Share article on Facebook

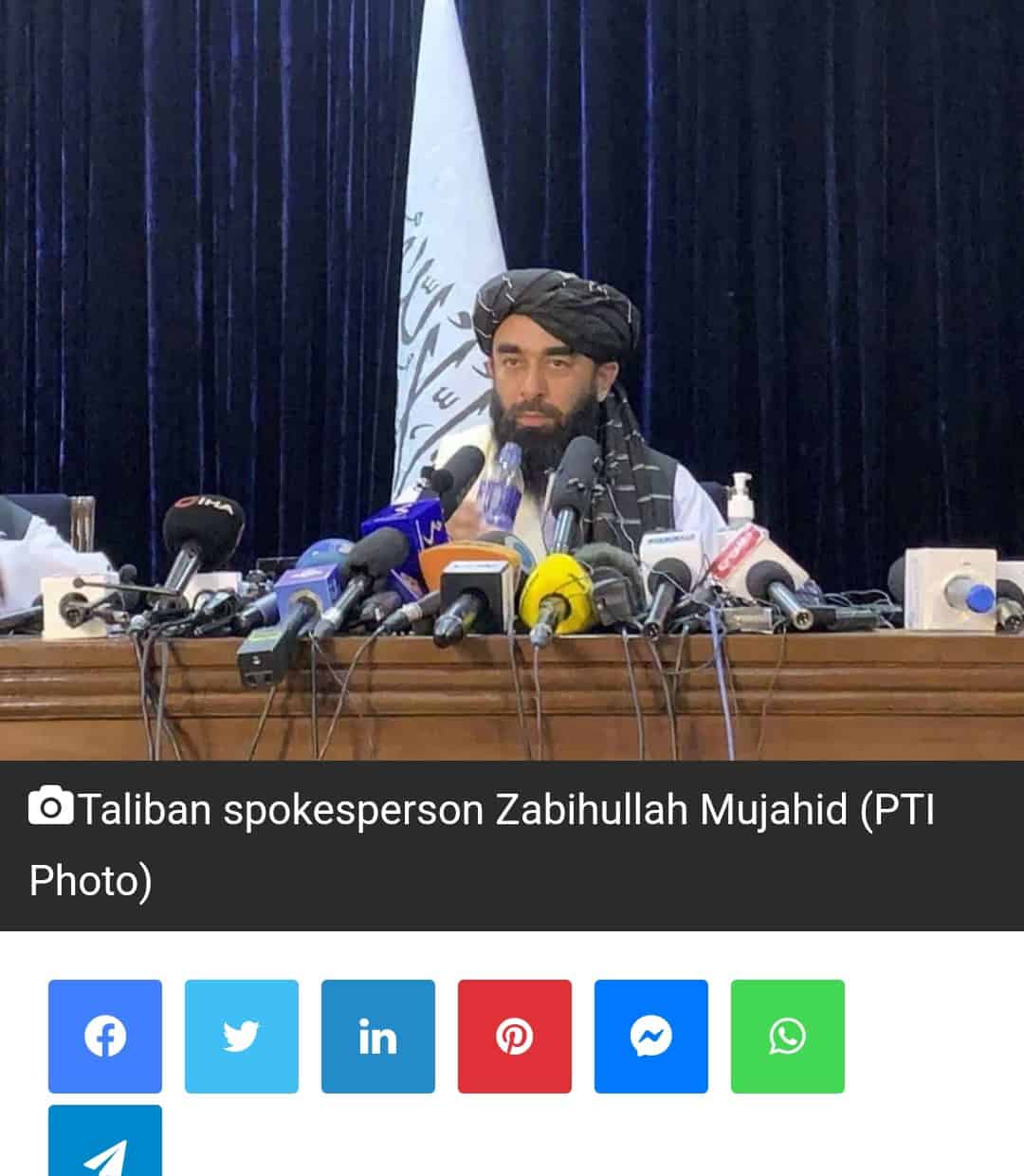tap(105, 1036)
